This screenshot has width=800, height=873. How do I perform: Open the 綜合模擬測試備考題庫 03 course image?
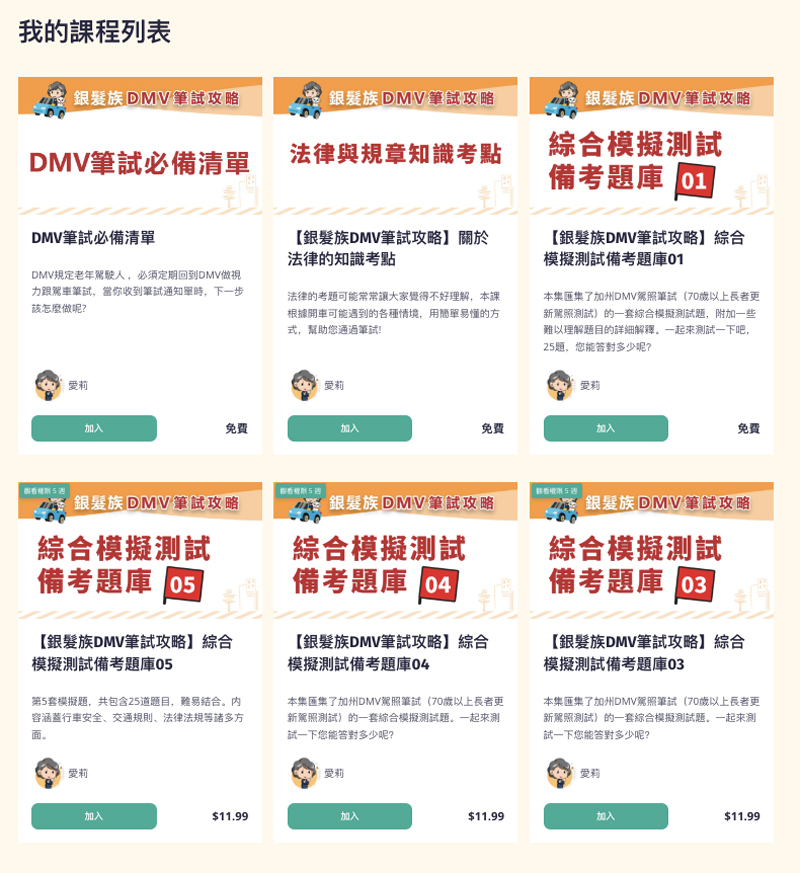pos(651,551)
